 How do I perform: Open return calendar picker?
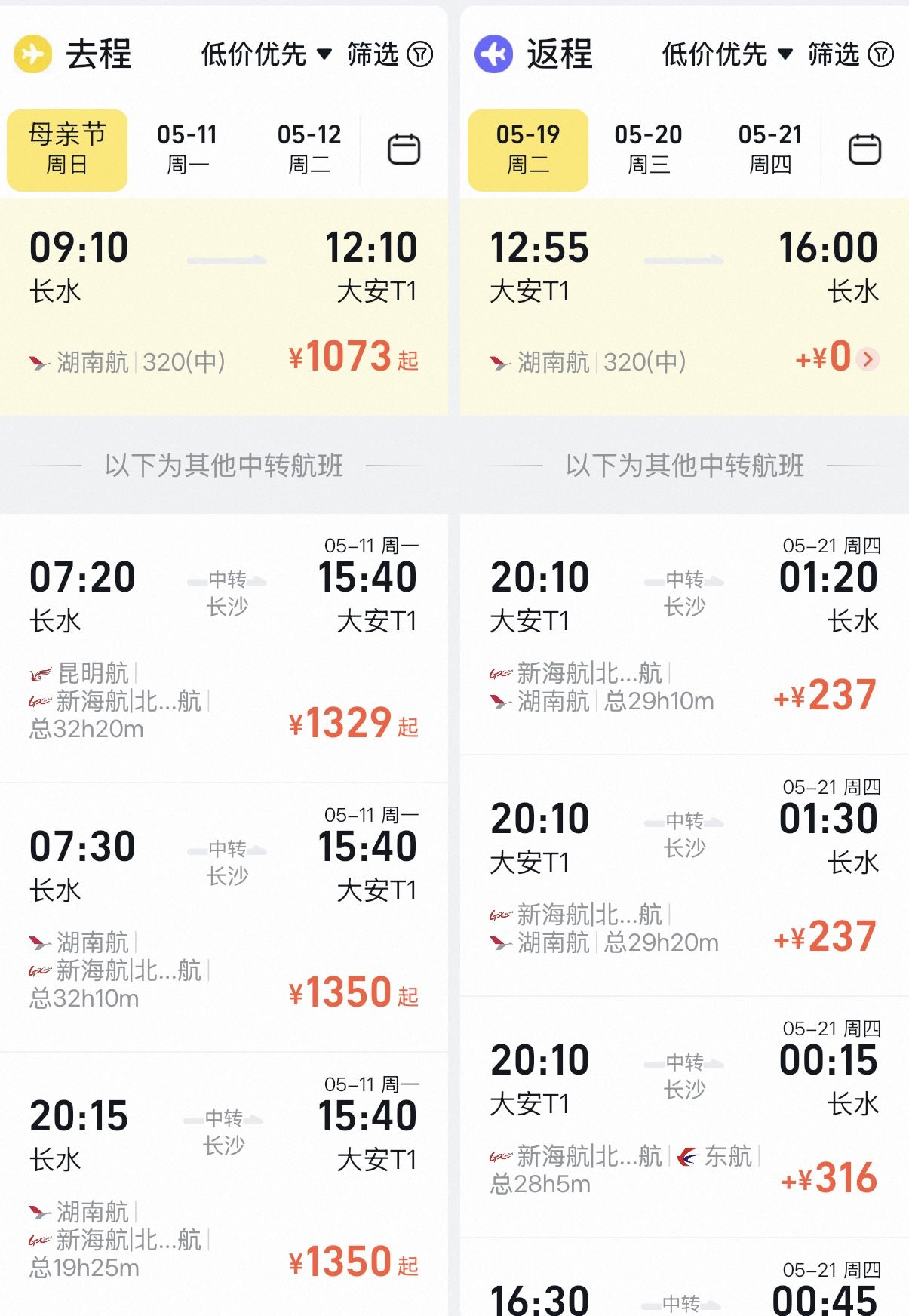864,149
